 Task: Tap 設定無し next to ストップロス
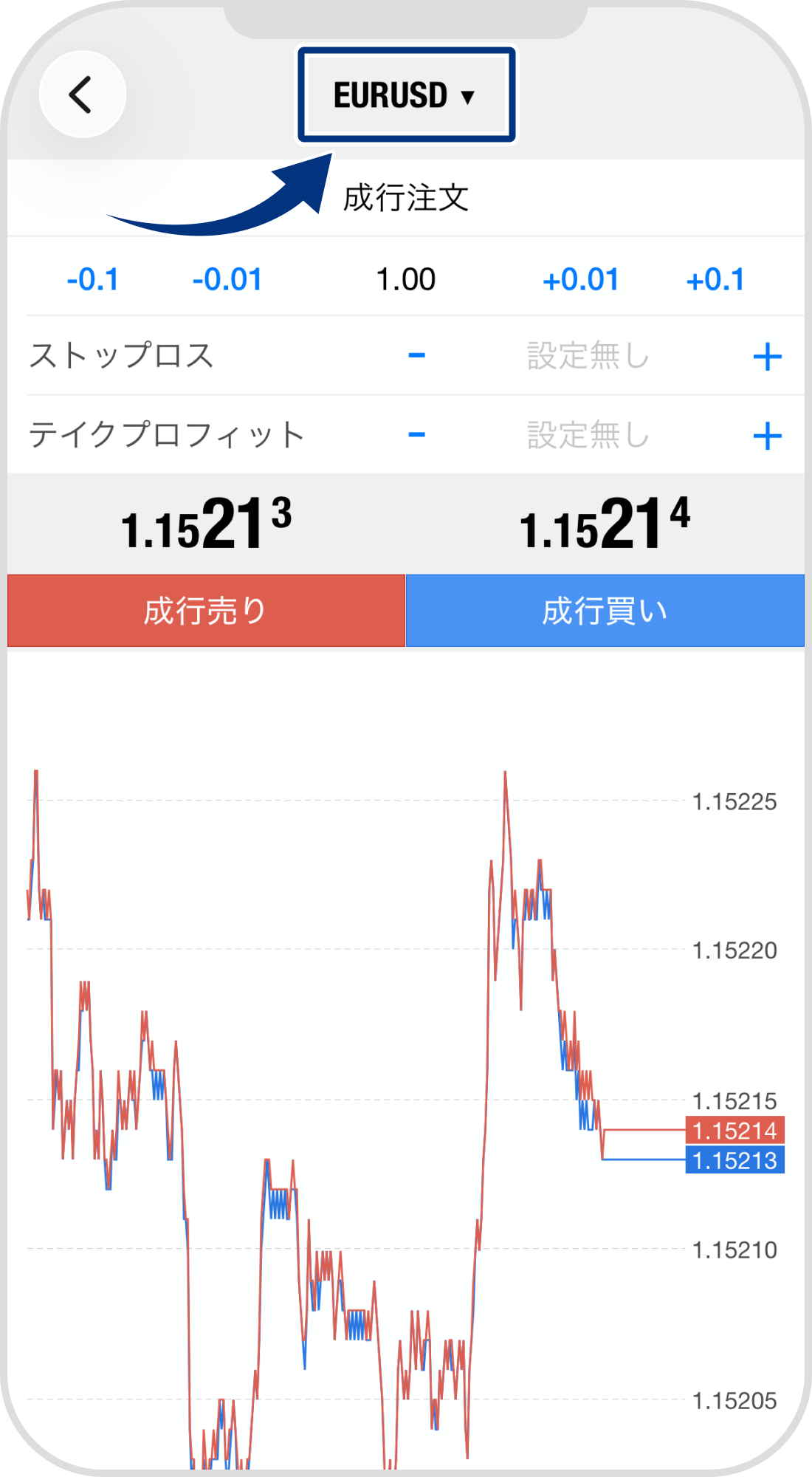pyautogui.click(x=587, y=356)
